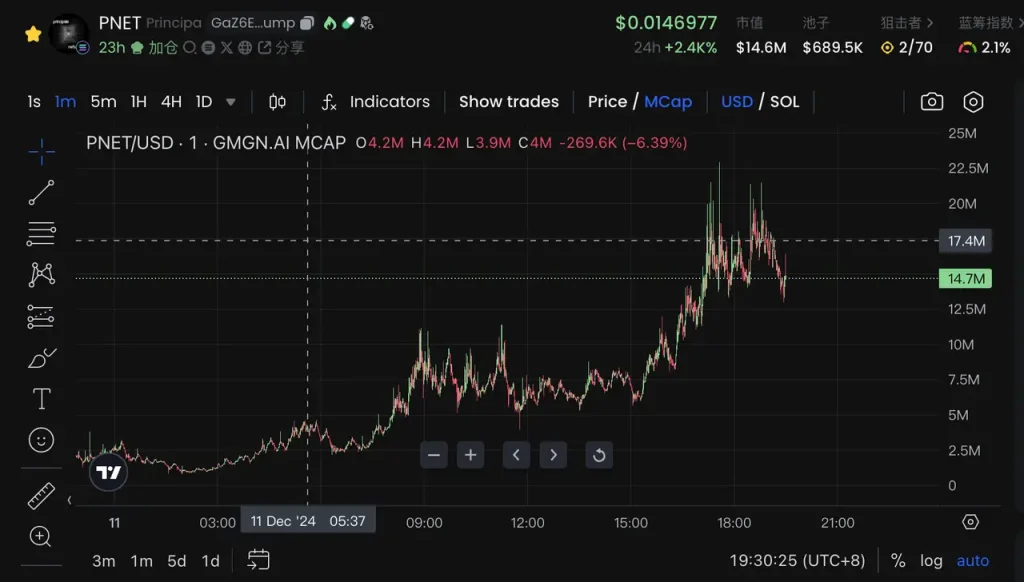The height and width of the screenshot is (582, 1024).
Task: Switch the chart to Price view
Action: pos(607,101)
